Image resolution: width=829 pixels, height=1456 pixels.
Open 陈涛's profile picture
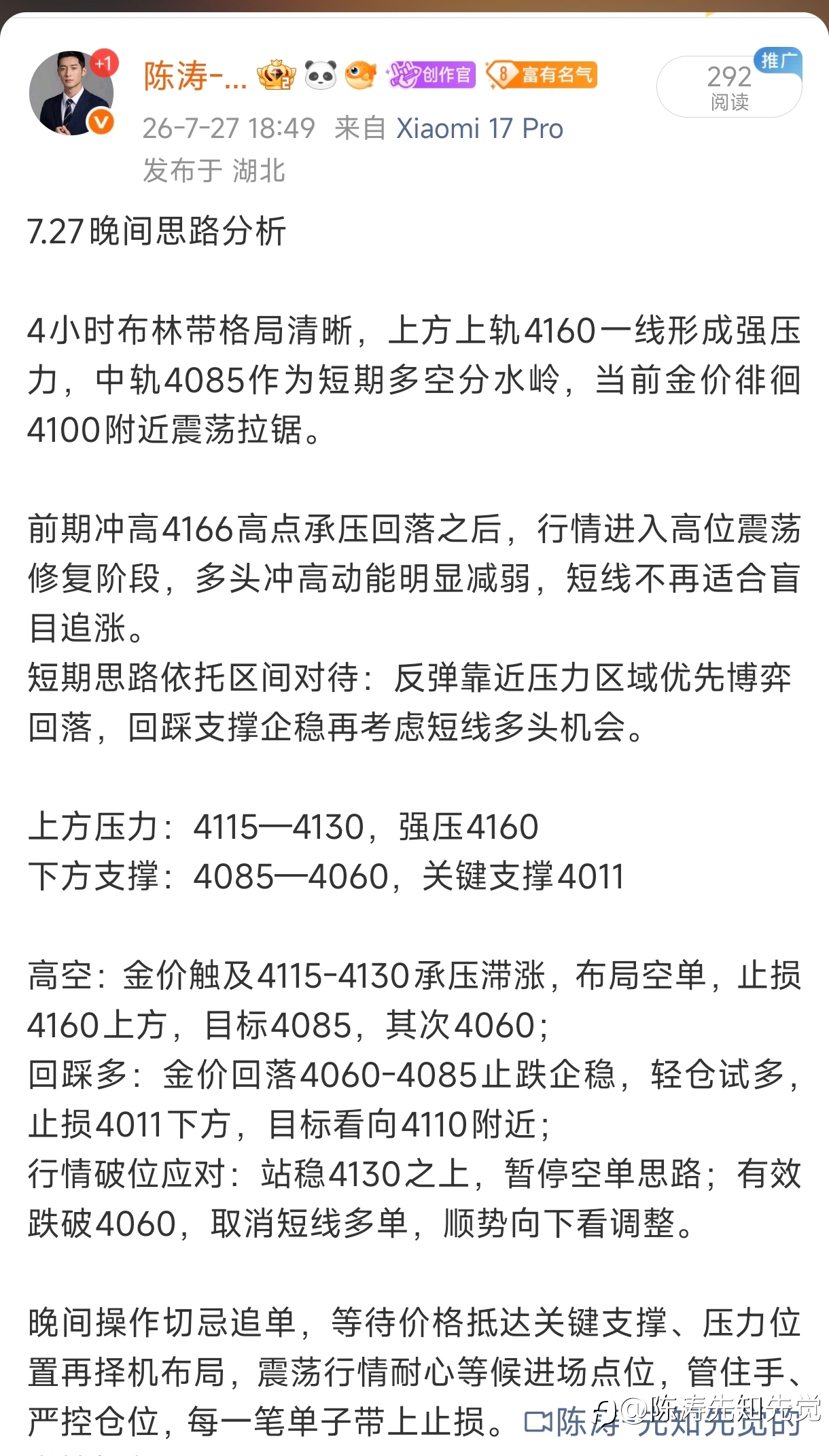pyautogui.click(x=72, y=93)
